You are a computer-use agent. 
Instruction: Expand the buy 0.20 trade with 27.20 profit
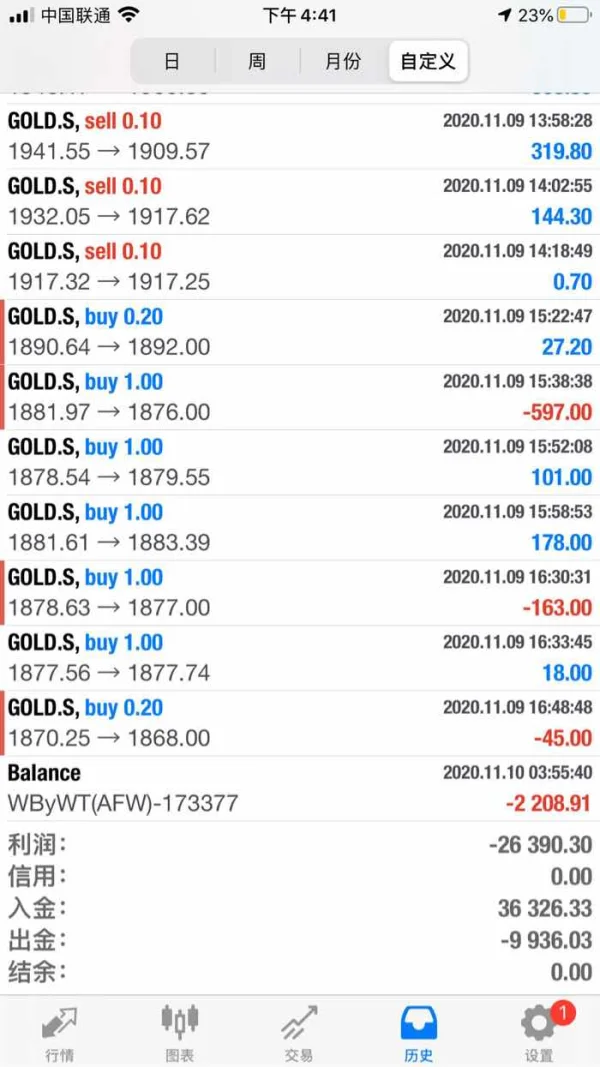tap(300, 332)
